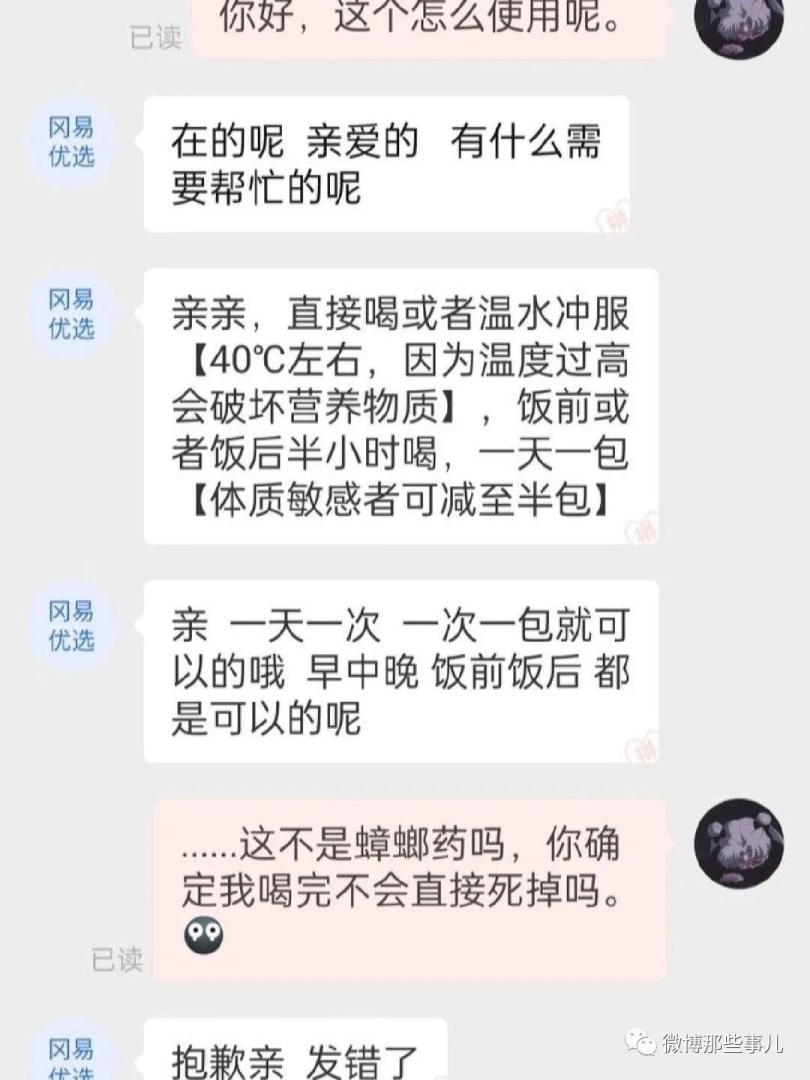Open 网易优选 avatar beside '亲亲，直接喝' message
This screenshot has height=1080, width=810.
(x=72, y=313)
